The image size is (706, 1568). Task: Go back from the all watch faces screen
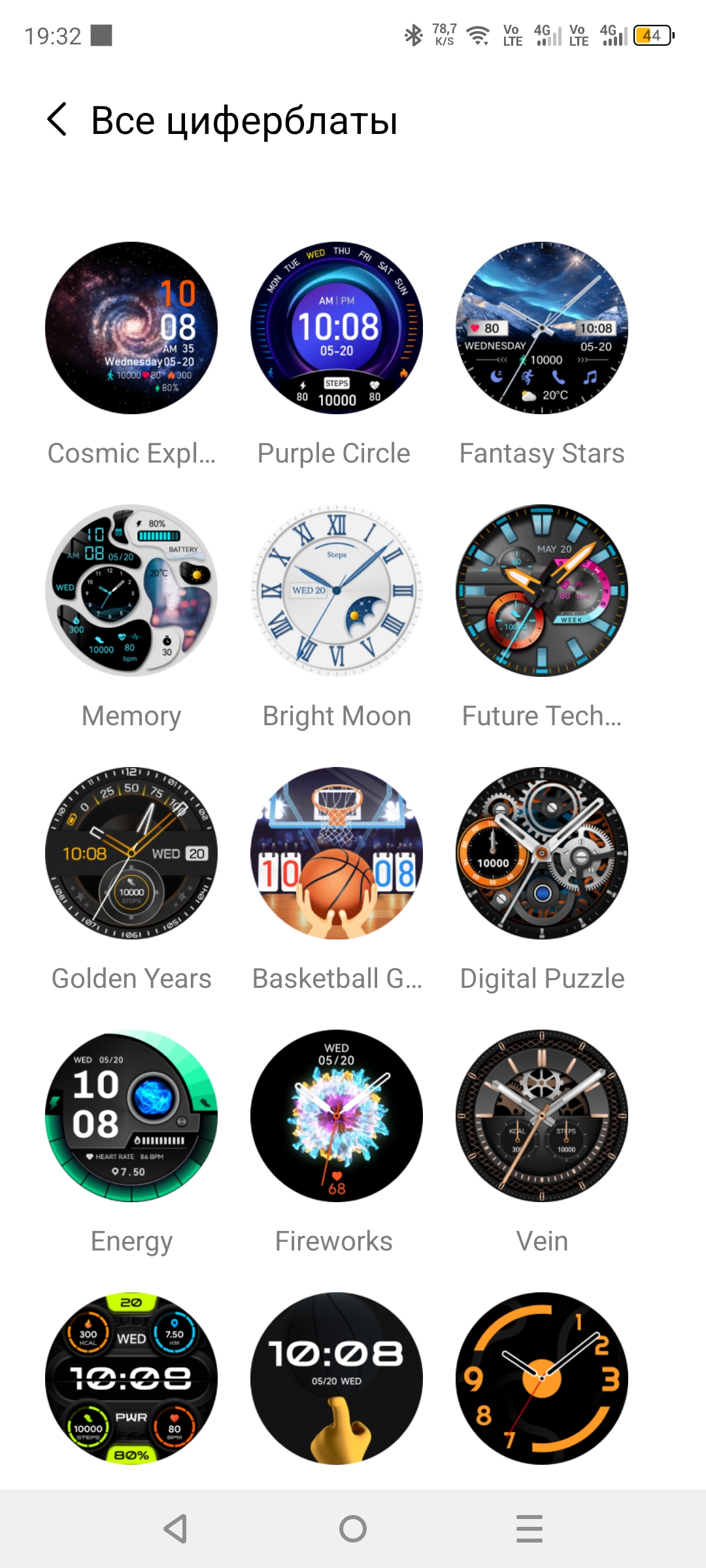[x=58, y=120]
